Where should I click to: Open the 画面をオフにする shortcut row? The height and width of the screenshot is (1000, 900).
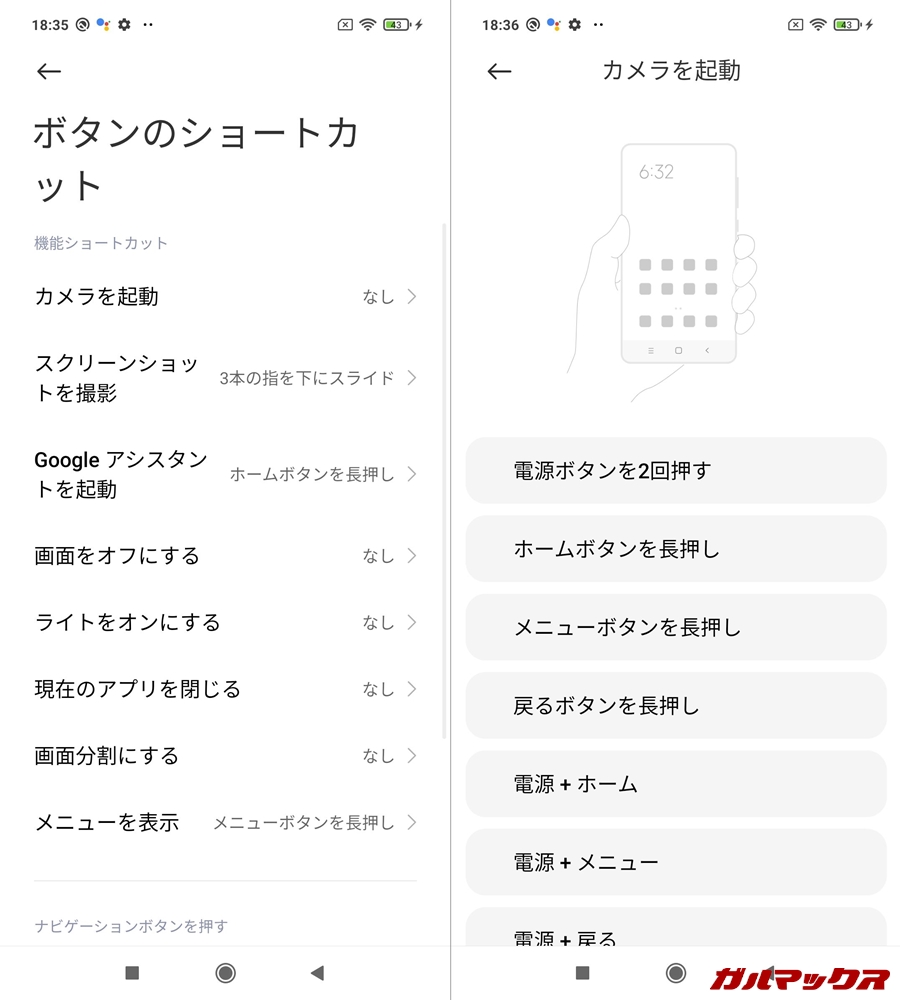pyautogui.click(x=225, y=556)
